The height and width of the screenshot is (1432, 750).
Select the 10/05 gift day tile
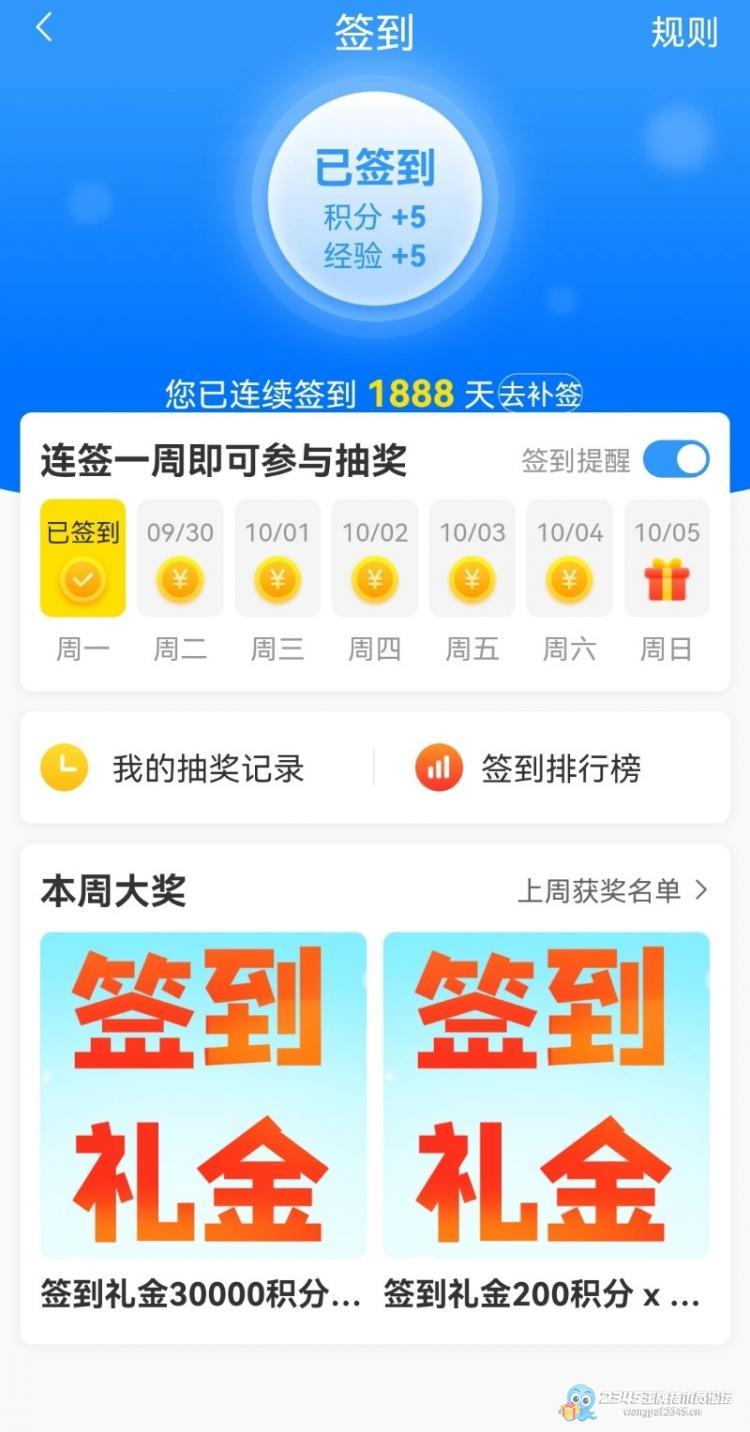coord(667,559)
